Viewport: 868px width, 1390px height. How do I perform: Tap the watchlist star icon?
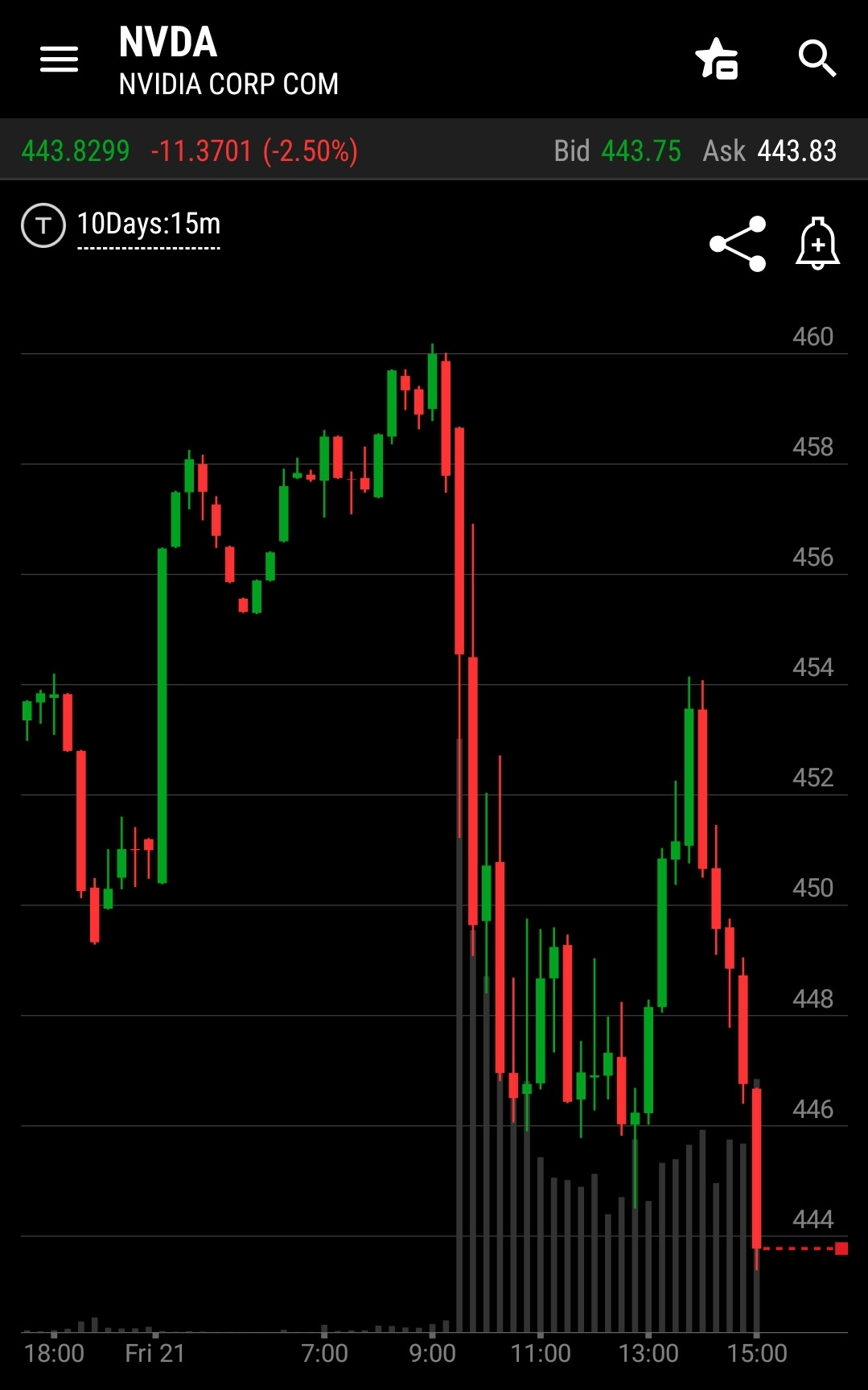pos(716,59)
